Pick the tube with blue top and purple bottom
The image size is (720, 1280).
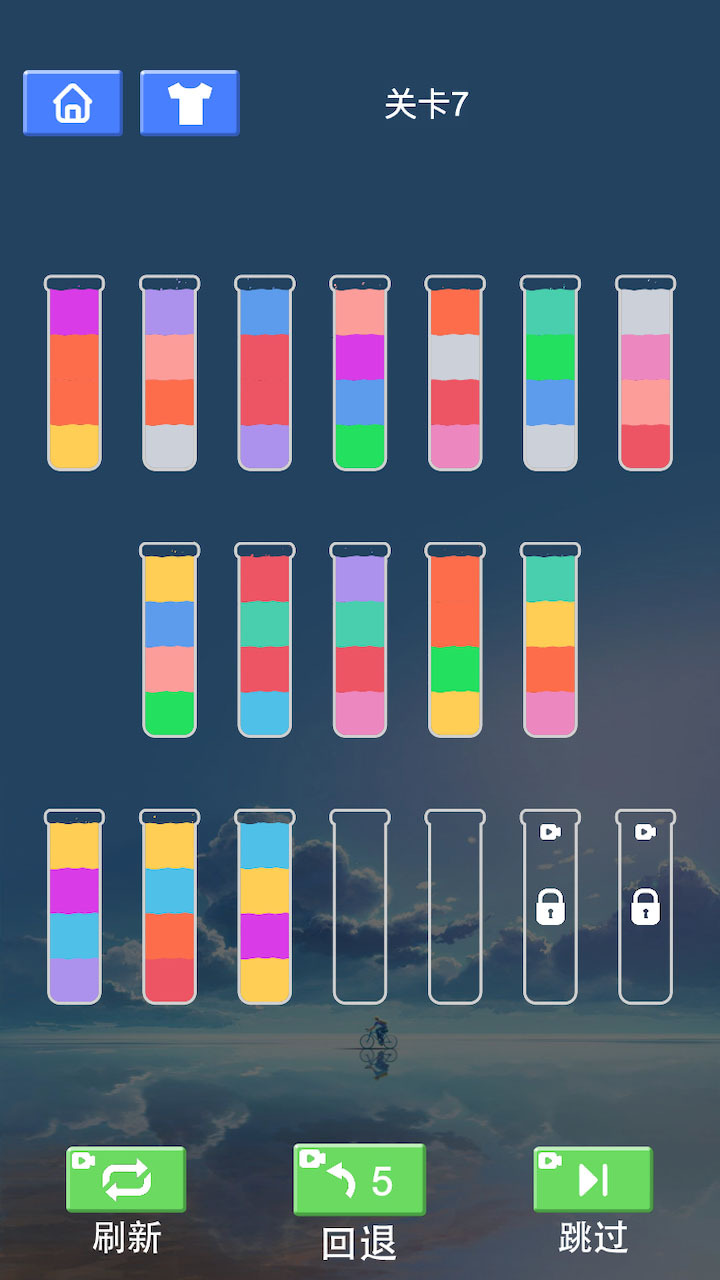pos(264,373)
